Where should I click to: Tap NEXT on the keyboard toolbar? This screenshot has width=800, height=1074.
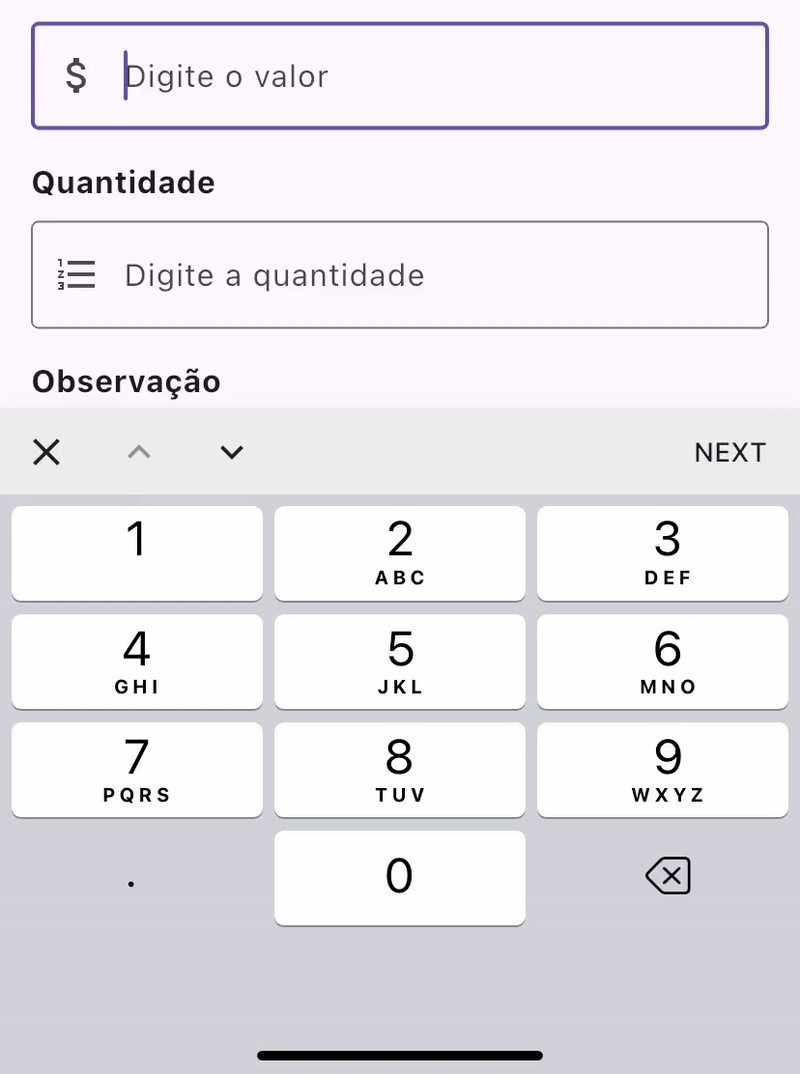729,452
